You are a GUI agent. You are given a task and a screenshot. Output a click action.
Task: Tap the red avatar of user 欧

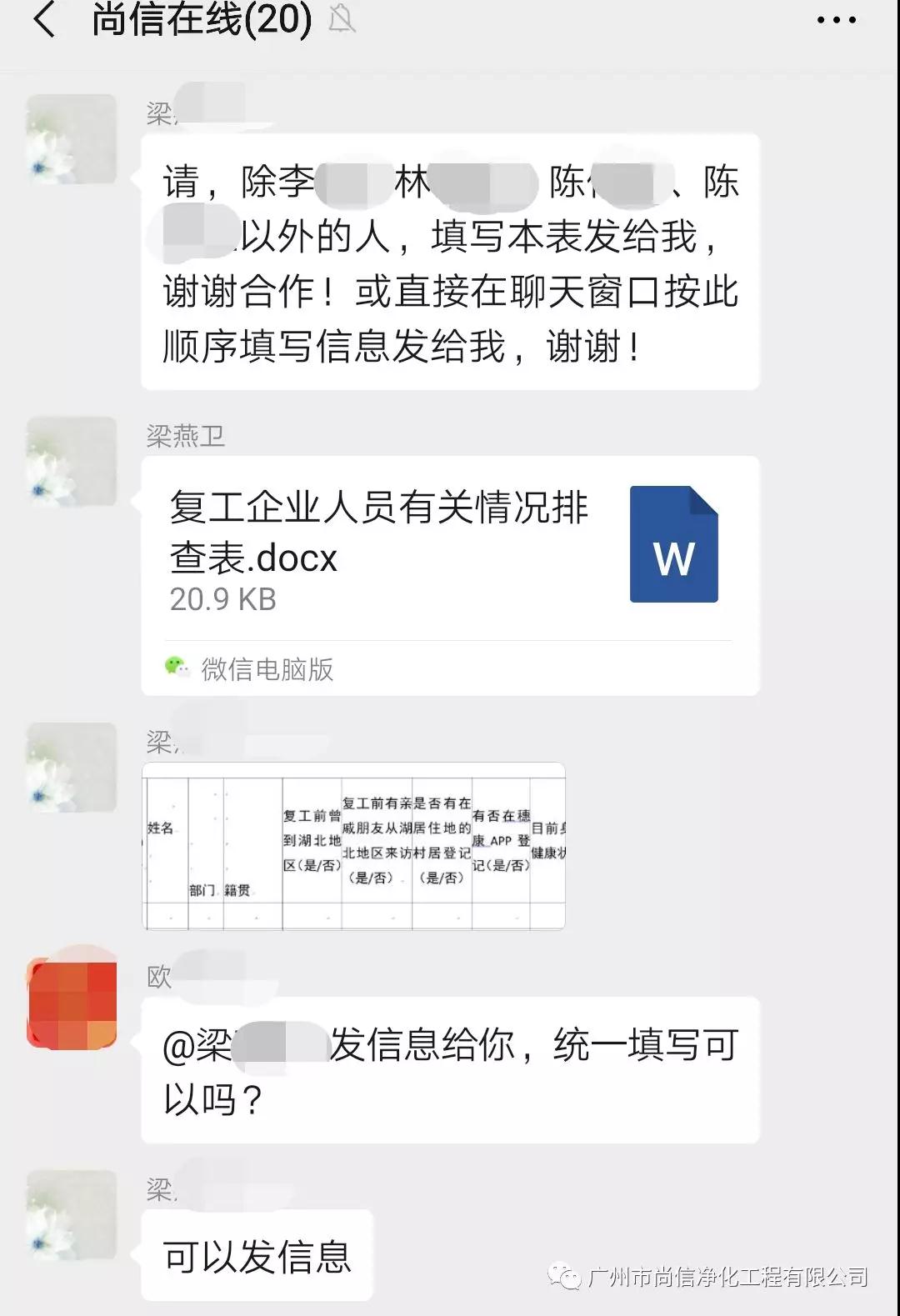coord(72,1003)
